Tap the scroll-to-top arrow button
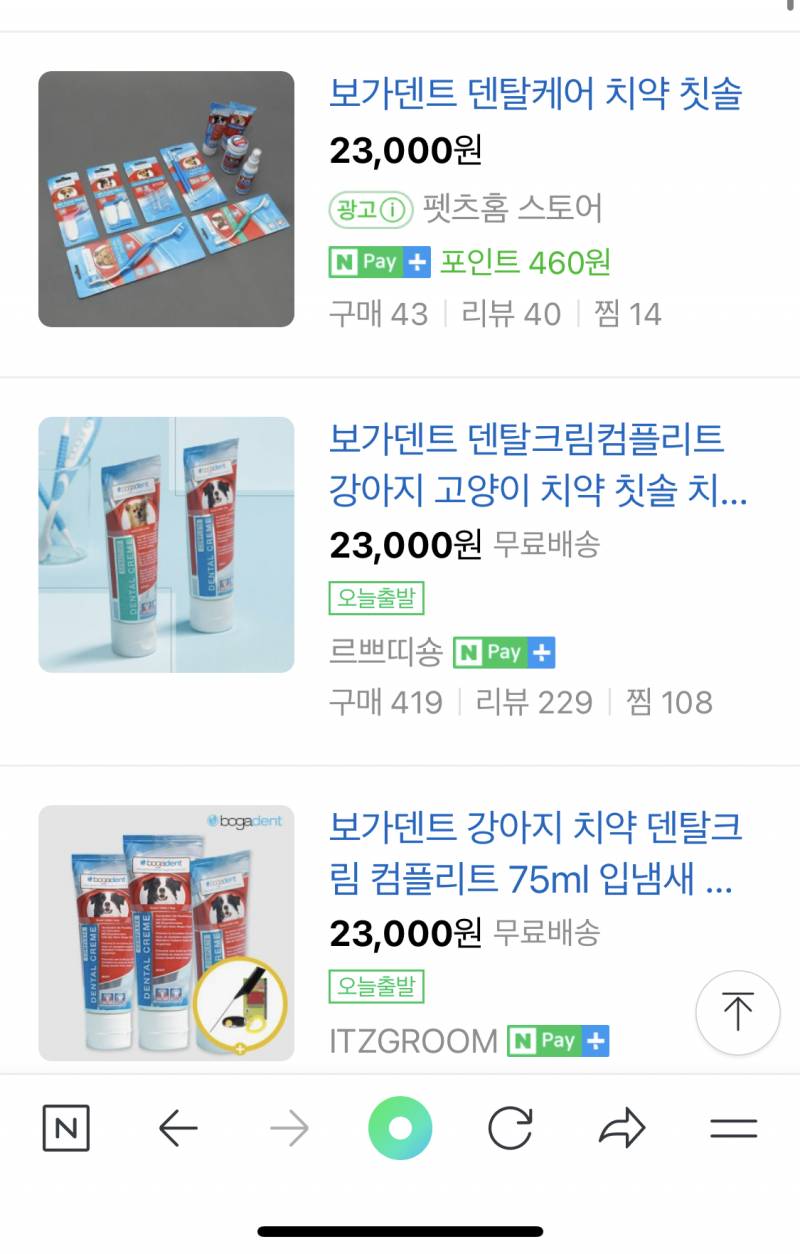This screenshot has width=800, height=1254. 737,1013
